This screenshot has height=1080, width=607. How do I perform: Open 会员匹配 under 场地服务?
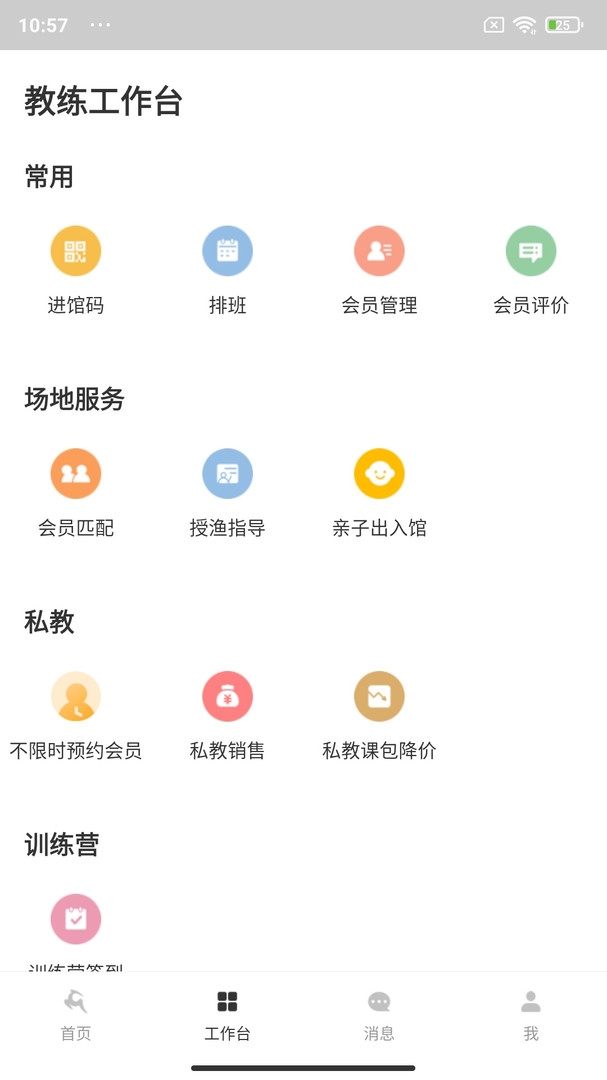point(76,475)
